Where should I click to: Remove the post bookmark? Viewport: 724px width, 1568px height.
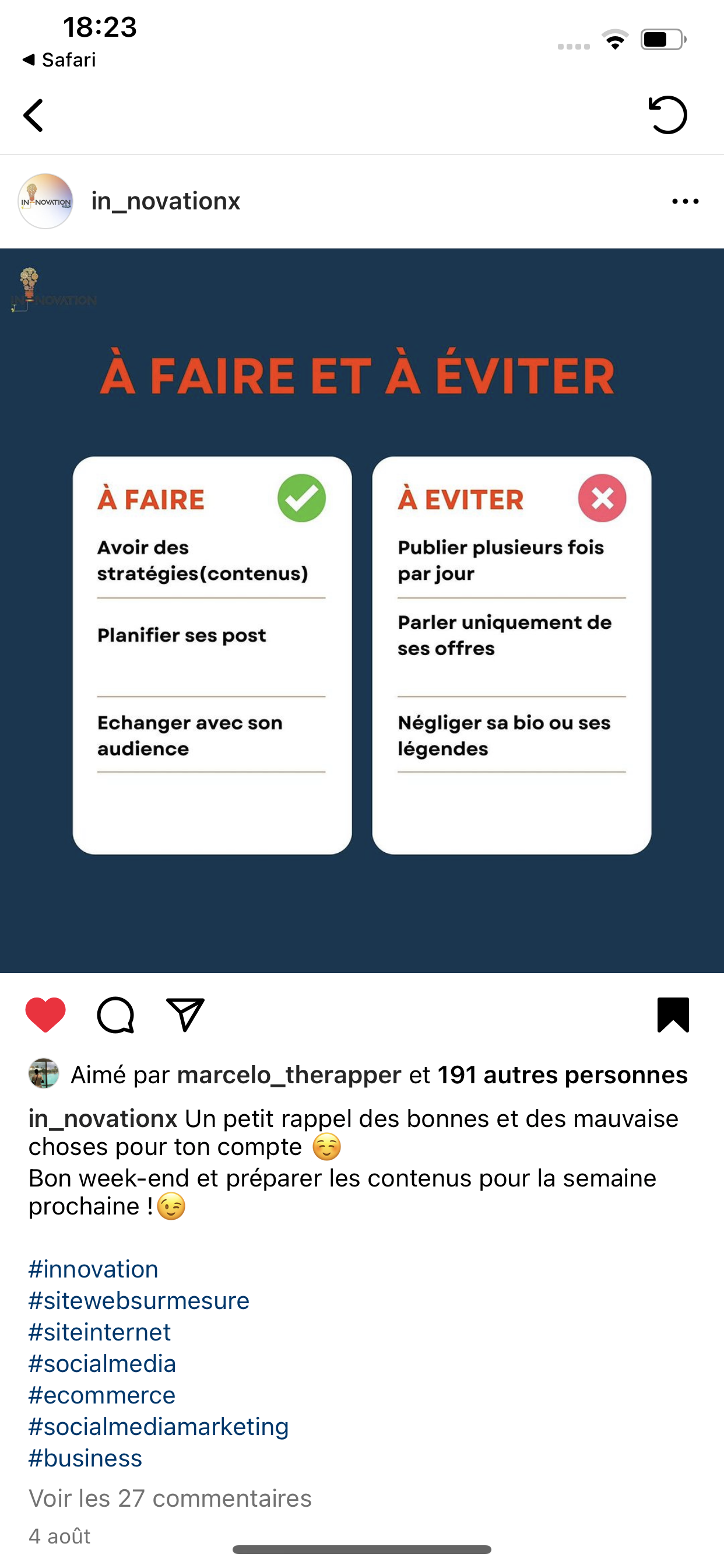(x=673, y=1014)
